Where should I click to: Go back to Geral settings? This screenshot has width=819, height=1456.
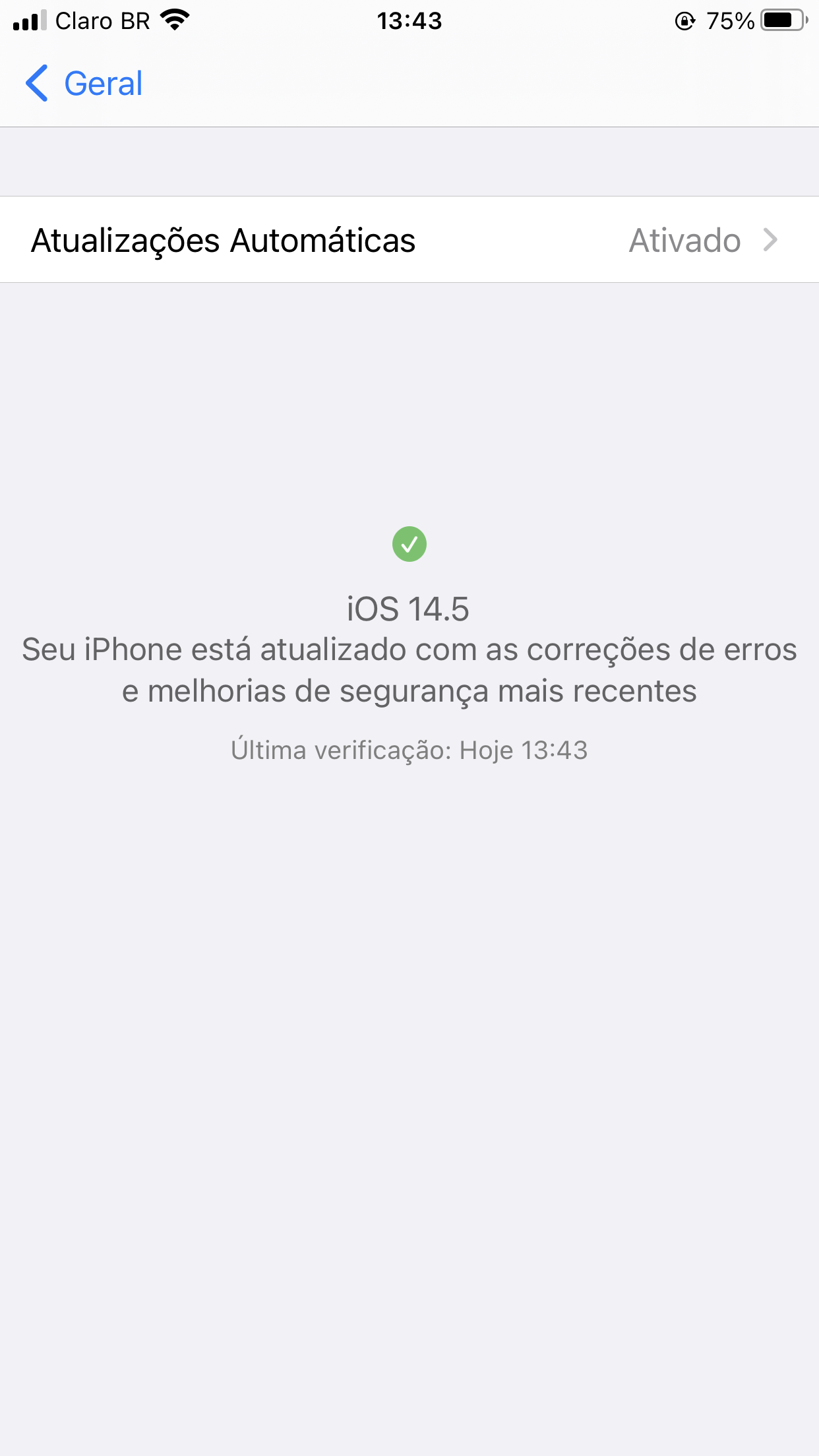84,84
